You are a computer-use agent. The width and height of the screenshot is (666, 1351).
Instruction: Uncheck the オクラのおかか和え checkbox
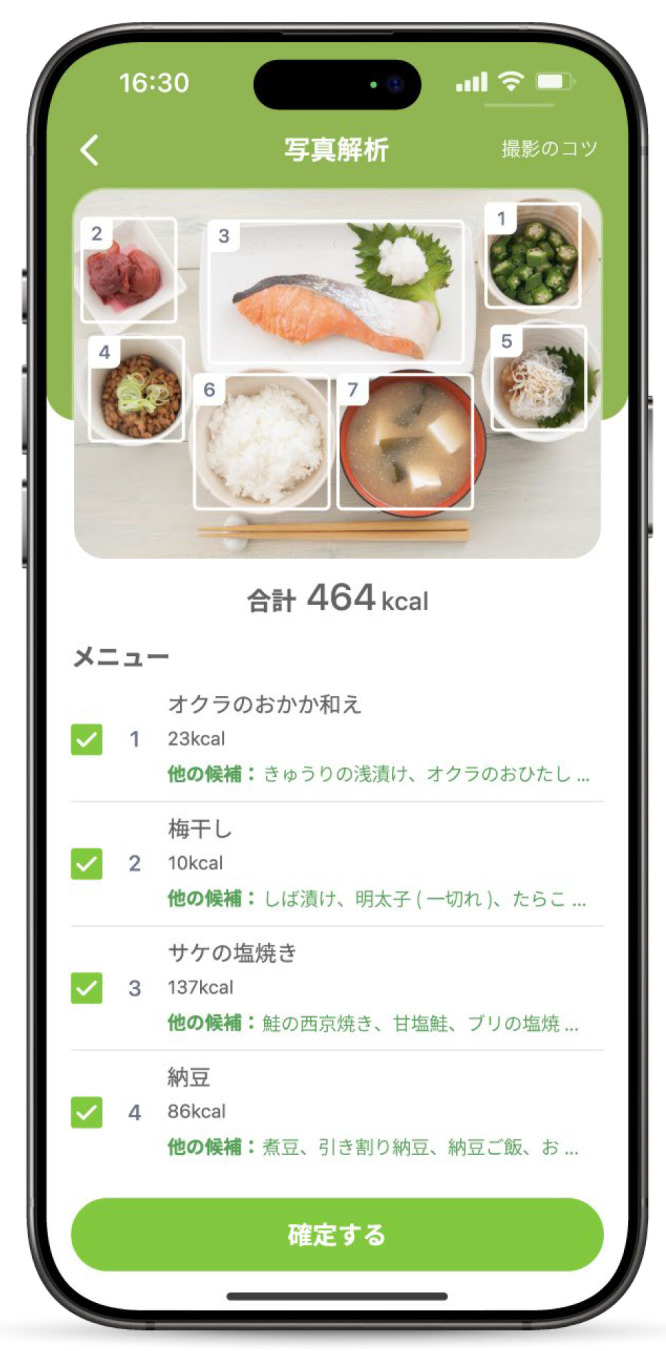click(87, 740)
